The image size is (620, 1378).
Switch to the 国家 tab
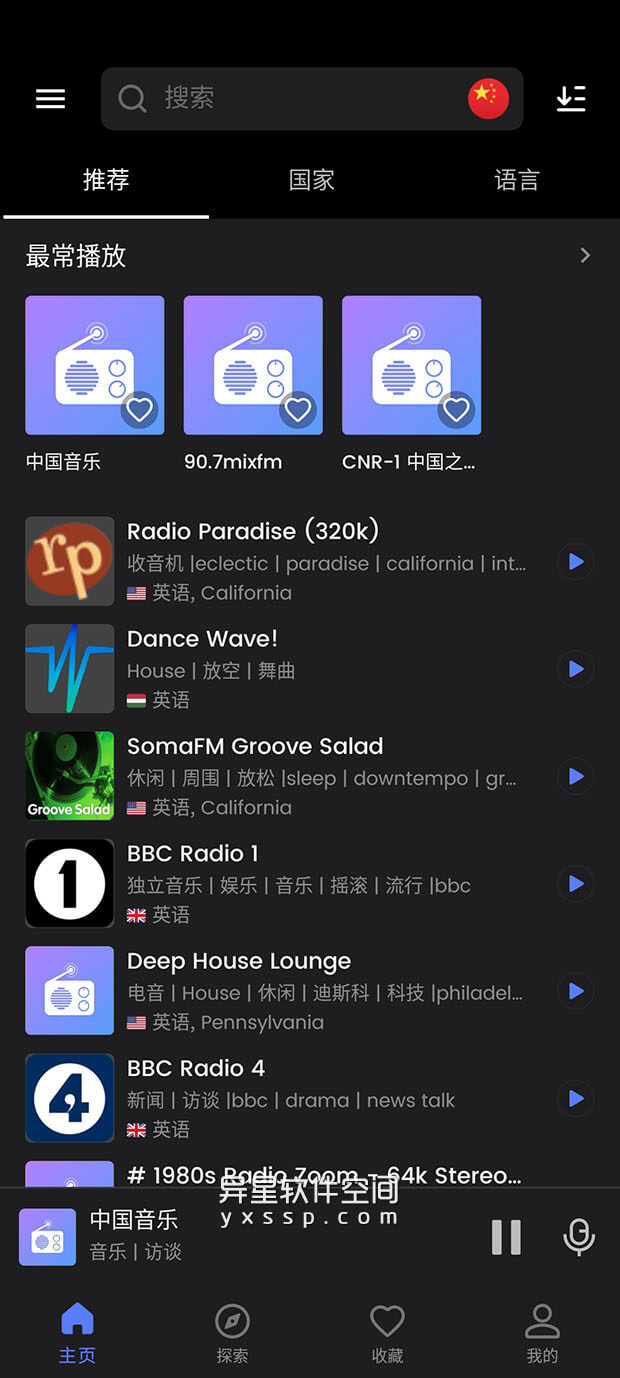(311, 180)
